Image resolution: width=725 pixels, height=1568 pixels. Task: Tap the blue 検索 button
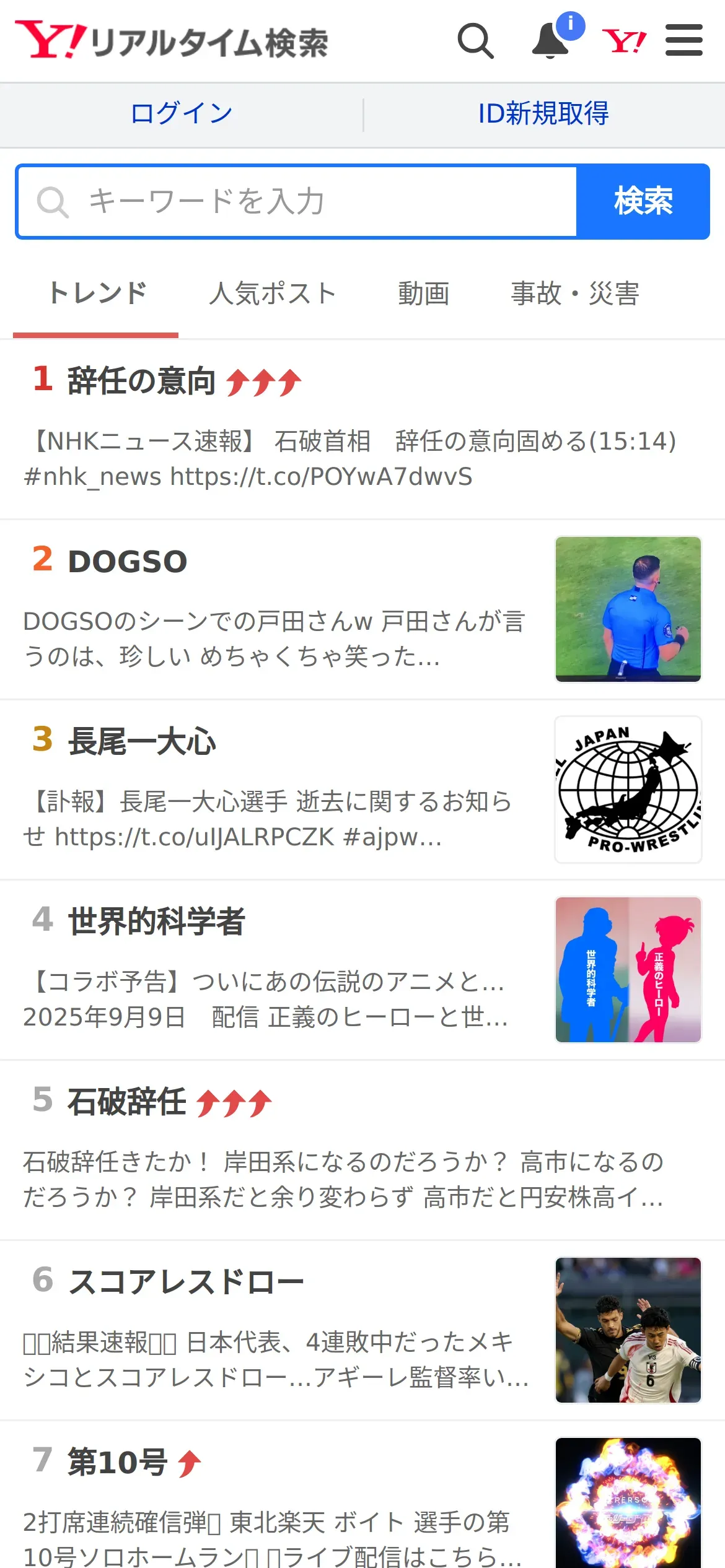point(643,202)
